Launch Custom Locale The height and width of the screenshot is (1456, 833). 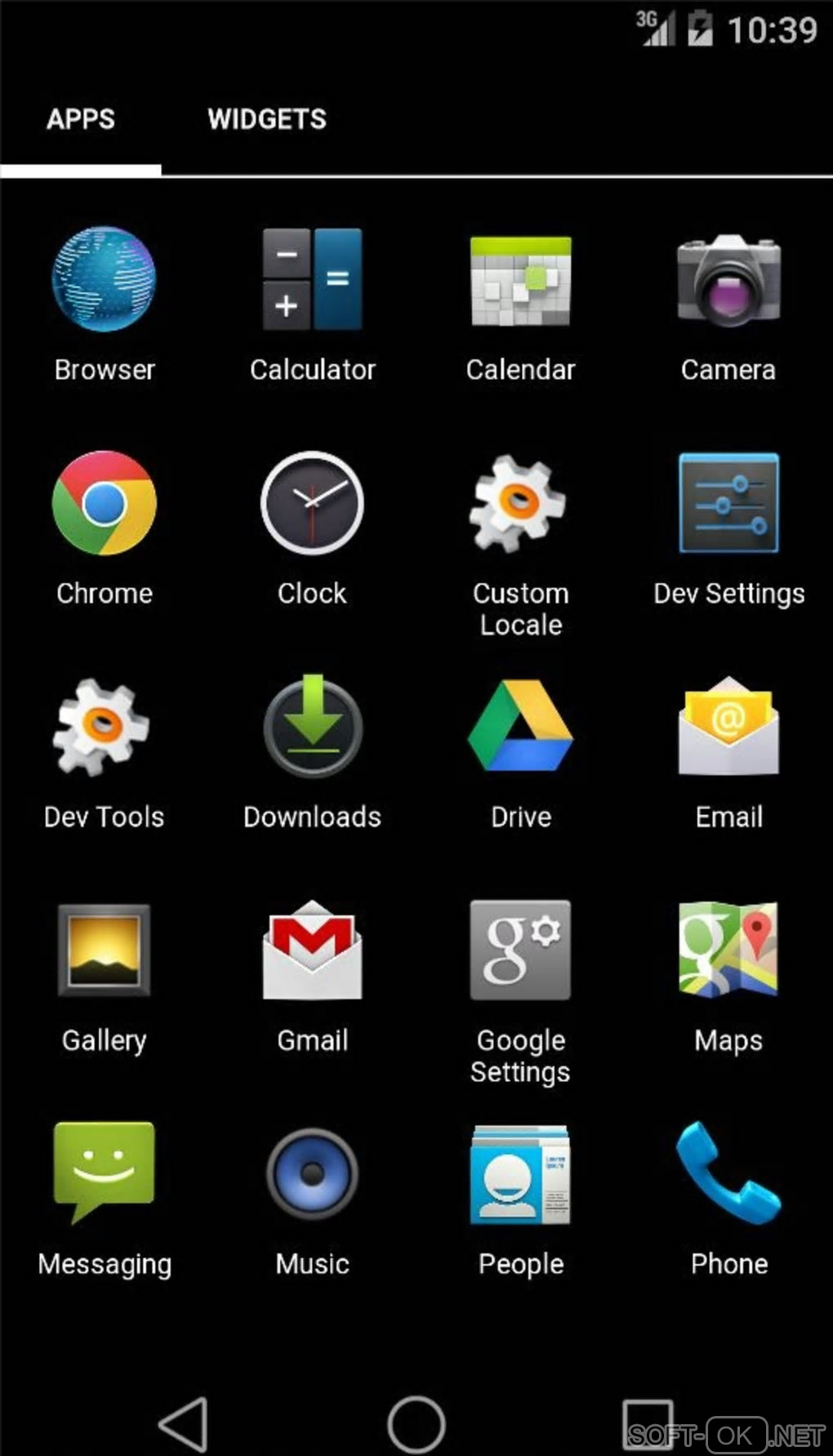pos(520,503)
